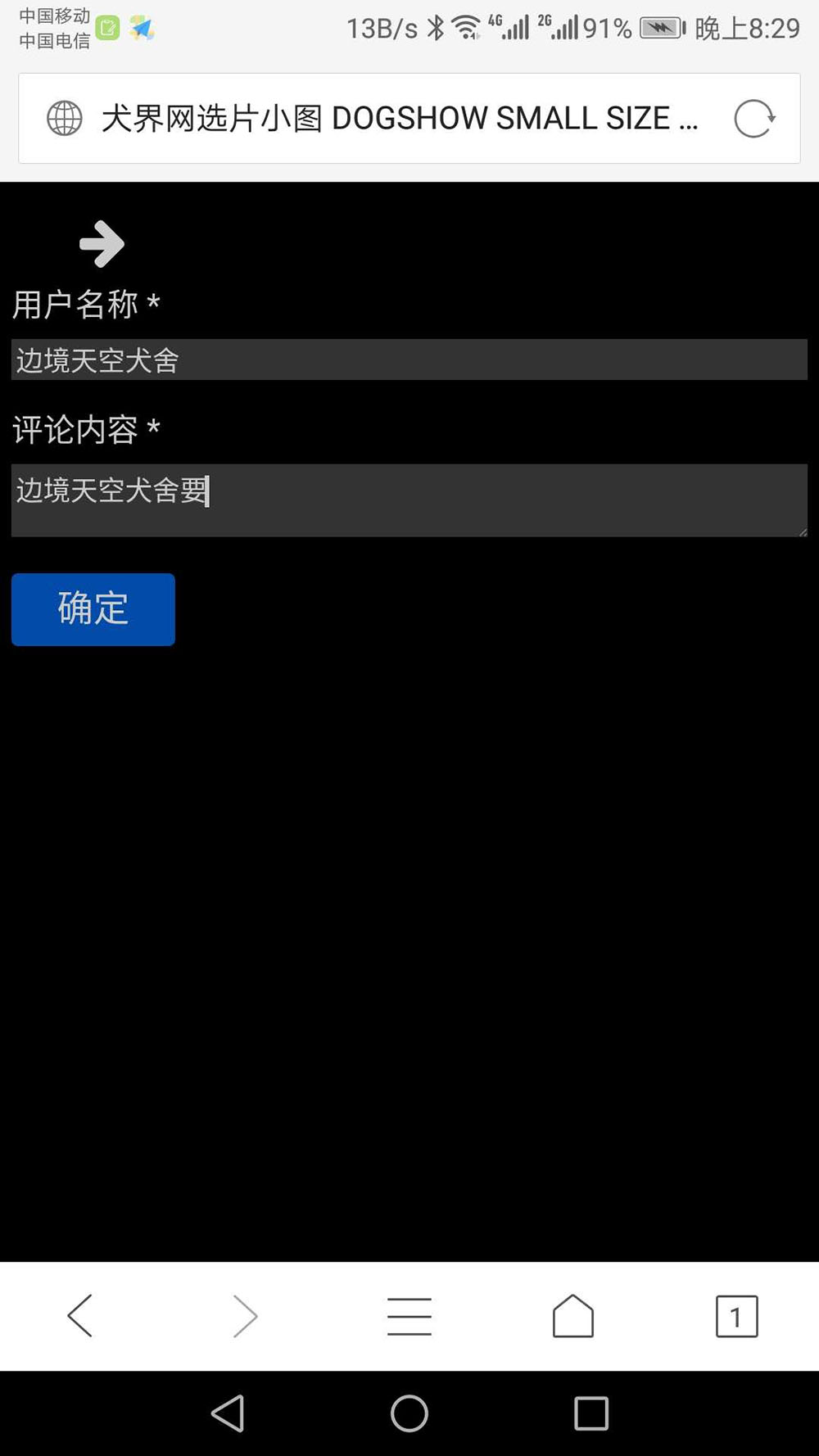Focus the 评论内容 comment text area
The height and width of the screenshot is (1456, 819).
click(x=409, y=500)
